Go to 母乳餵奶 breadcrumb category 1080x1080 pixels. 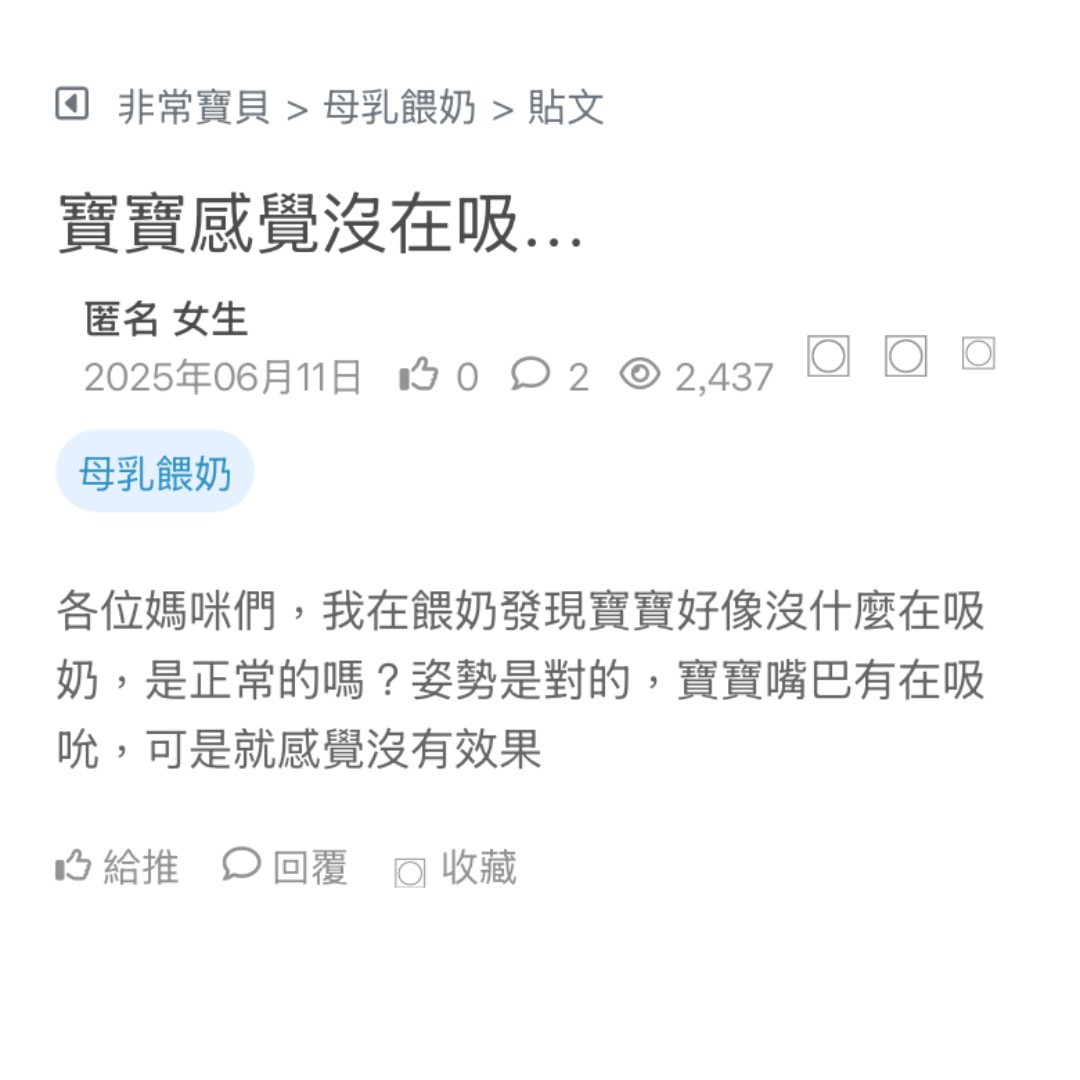[399, 107]
